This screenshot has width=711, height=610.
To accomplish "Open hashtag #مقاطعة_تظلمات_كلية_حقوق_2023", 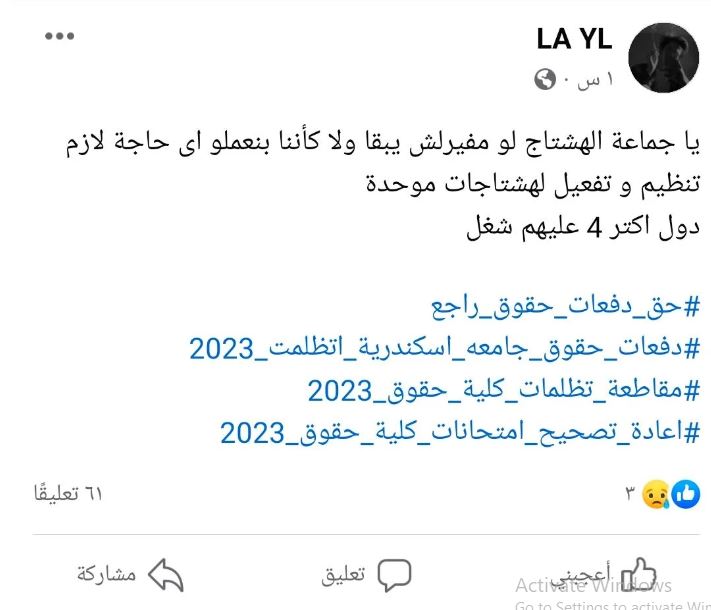I will pos(503,390).
